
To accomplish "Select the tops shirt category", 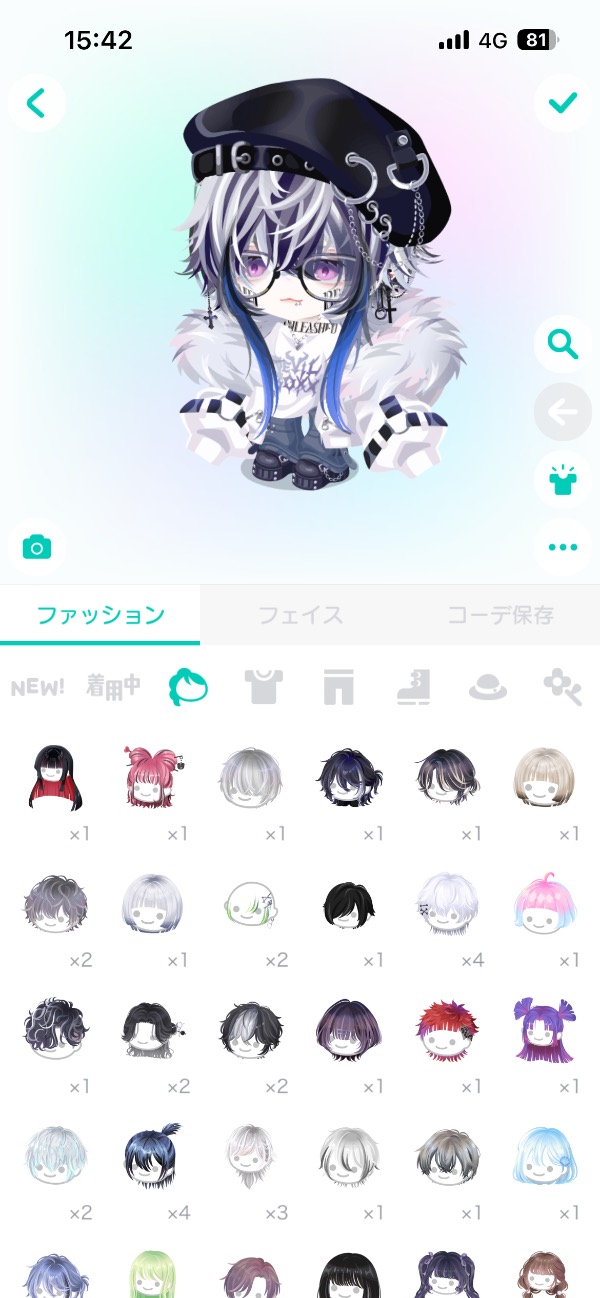I will (264, 688).
